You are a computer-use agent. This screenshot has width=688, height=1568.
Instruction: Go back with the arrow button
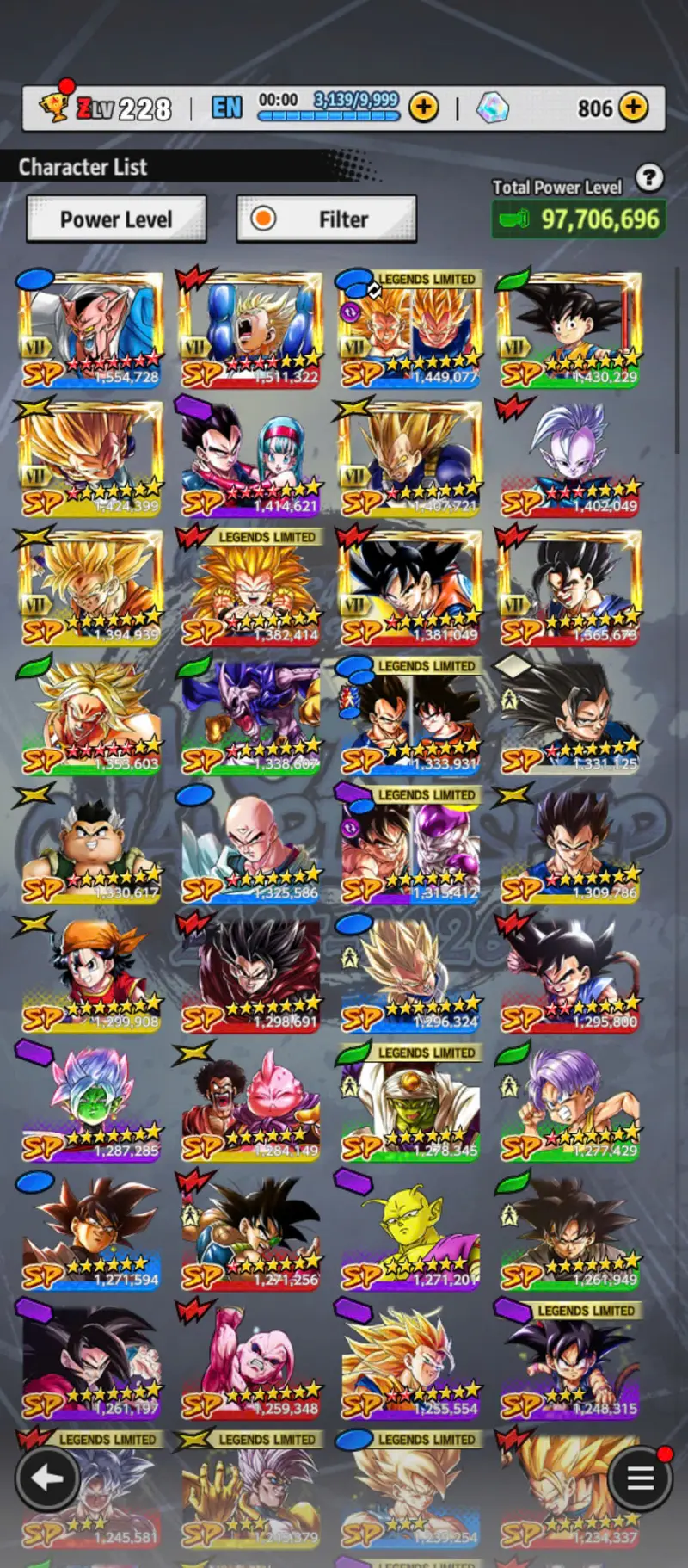pyautogui.click(x=47, y=1478)
